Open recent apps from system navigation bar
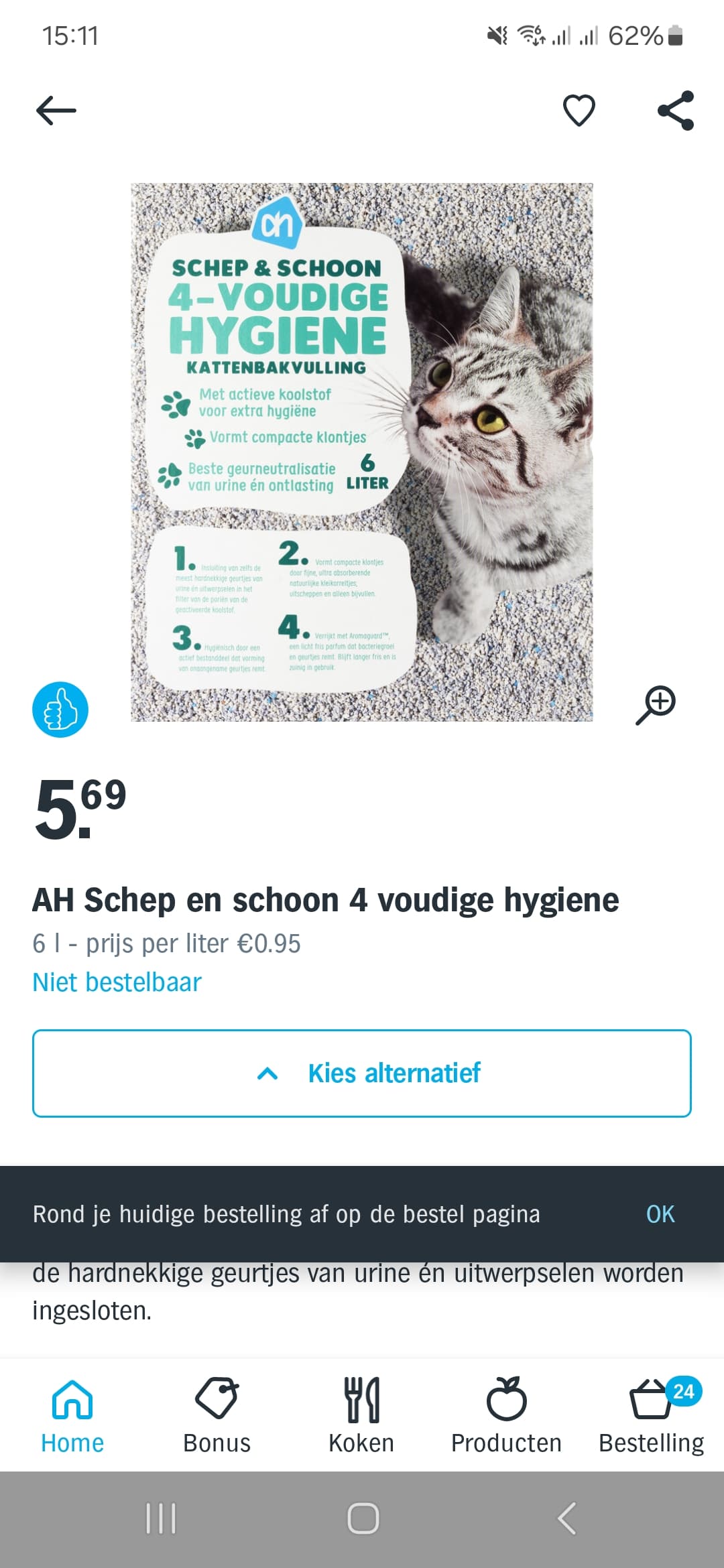The width and height of the screenshot is (724, 1568). (161, 1518)
